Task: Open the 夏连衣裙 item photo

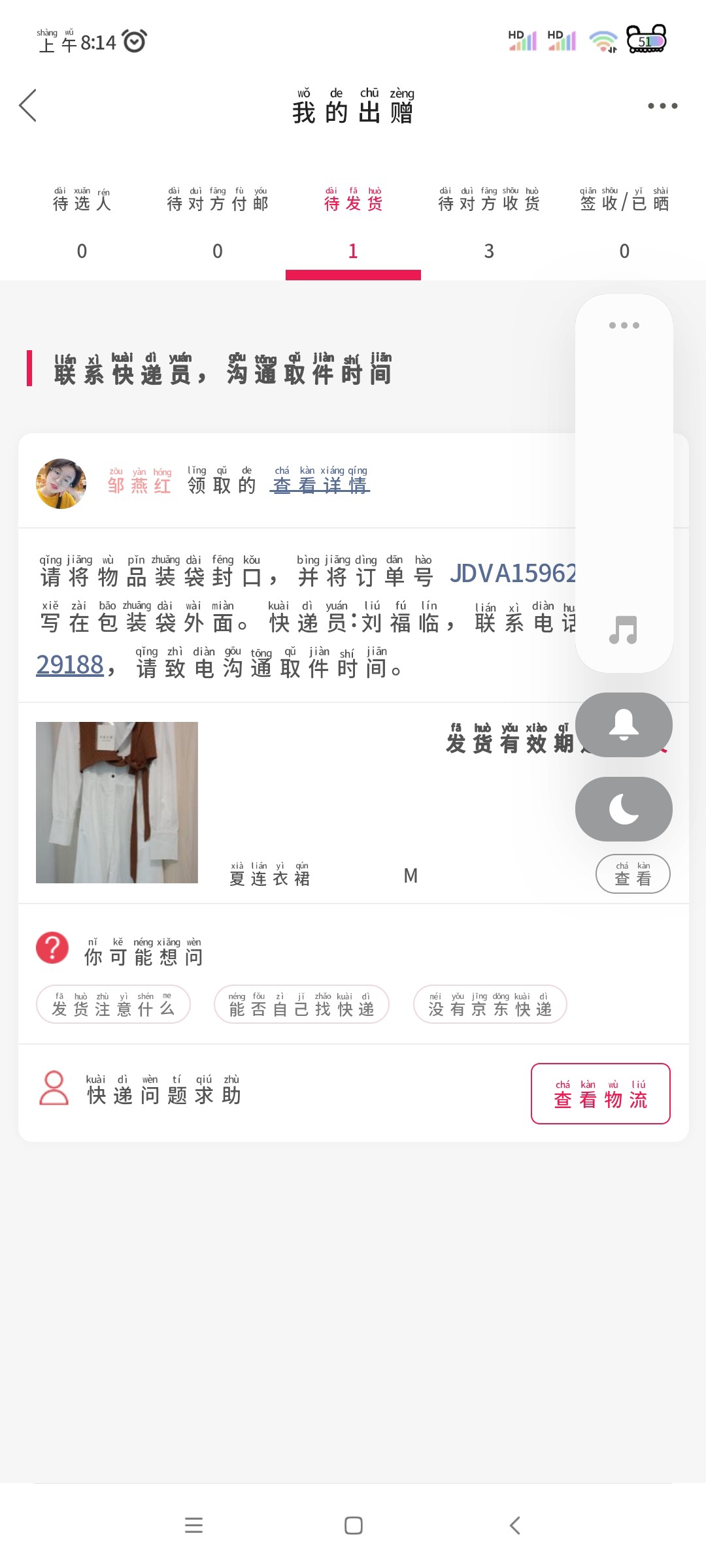Action: (x=117, y=802)
